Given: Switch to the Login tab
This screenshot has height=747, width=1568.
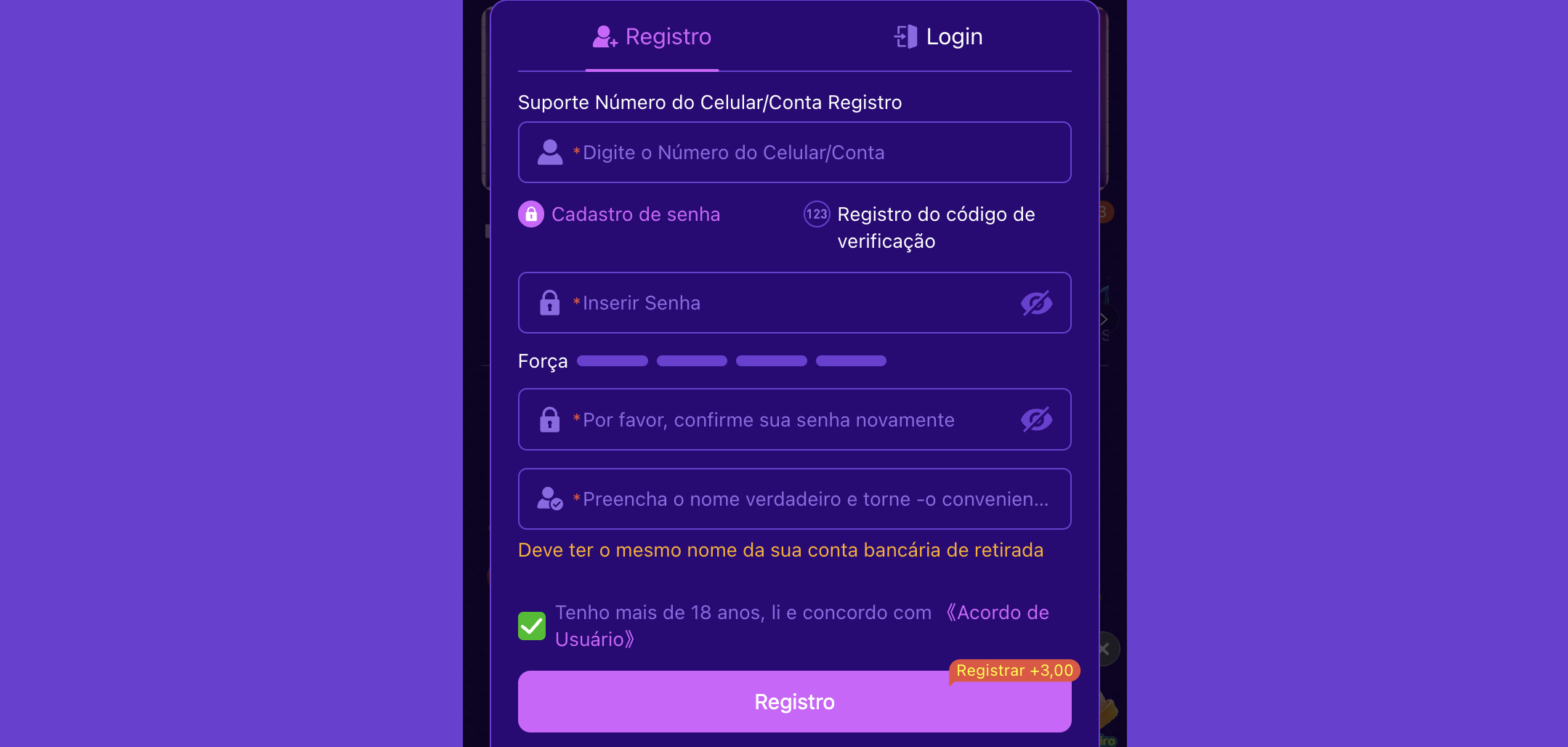Looking at the screenshot, I should pos(937,36).
